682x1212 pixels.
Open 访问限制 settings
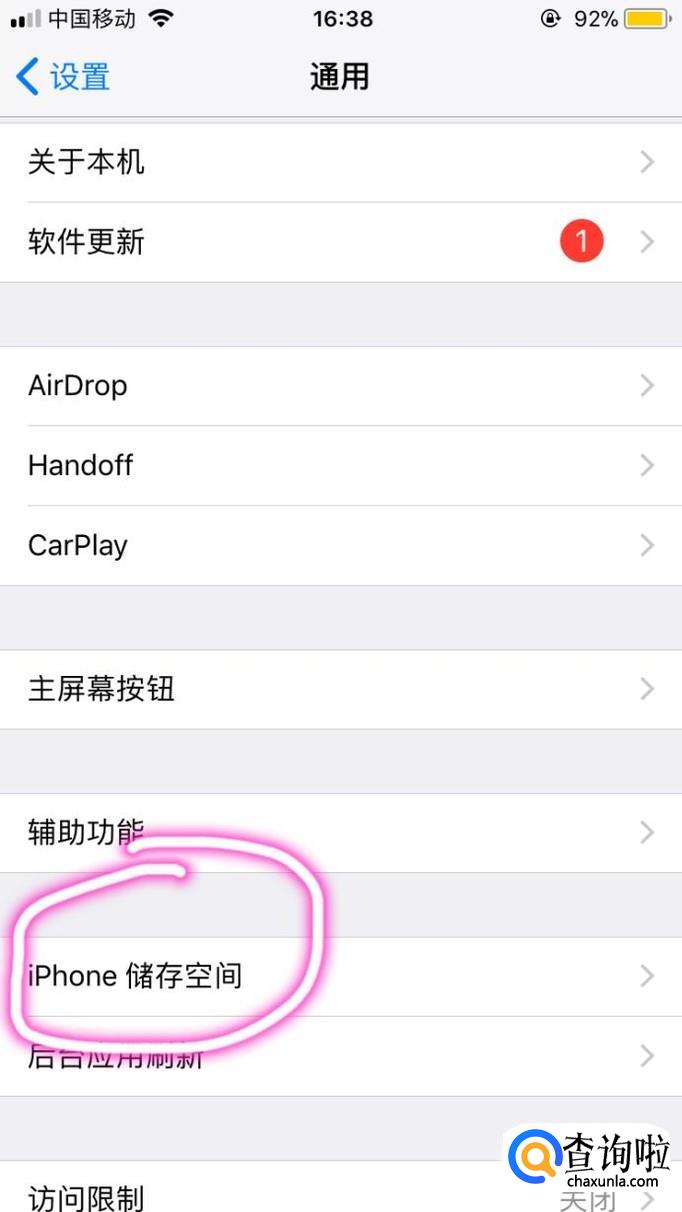[x=341, y=1192]
